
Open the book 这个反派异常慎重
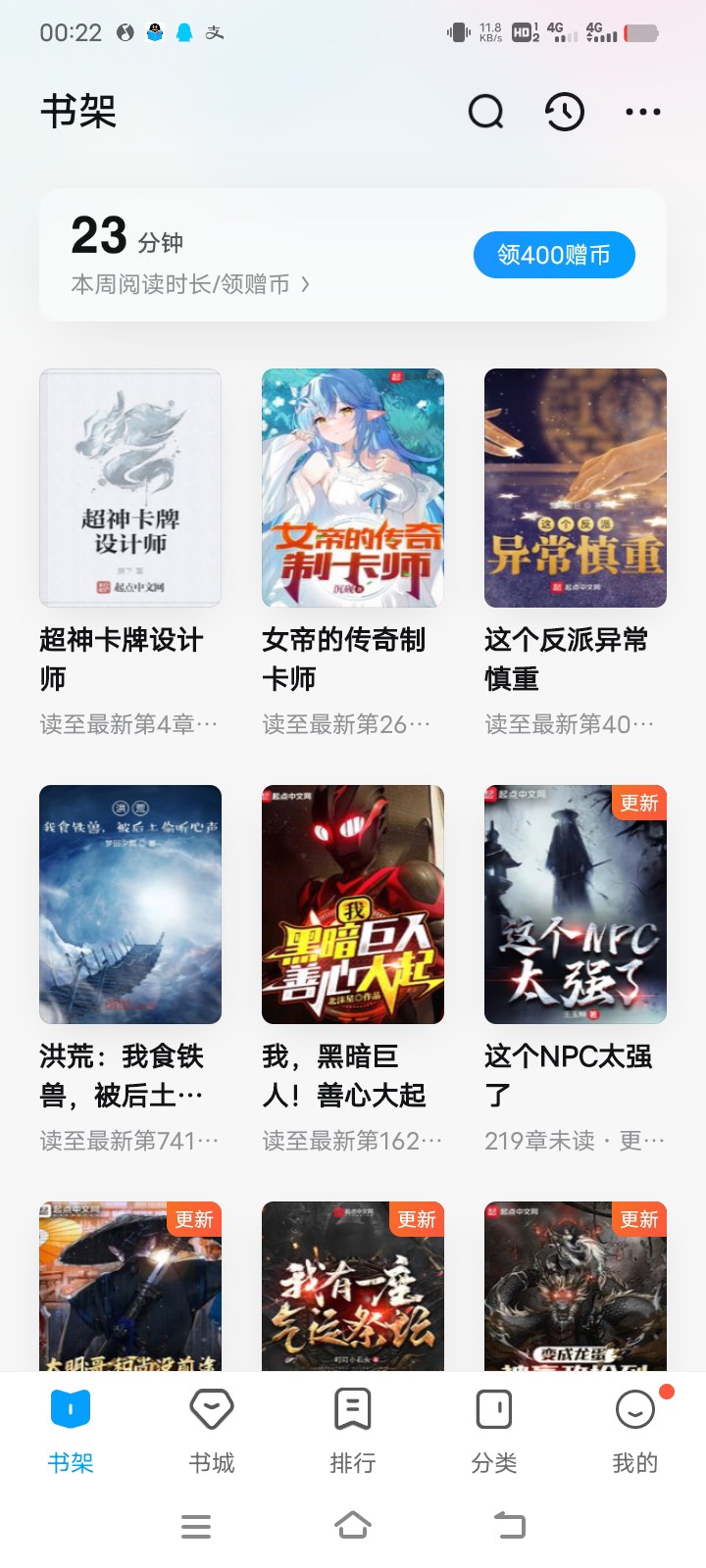point(576,488)
